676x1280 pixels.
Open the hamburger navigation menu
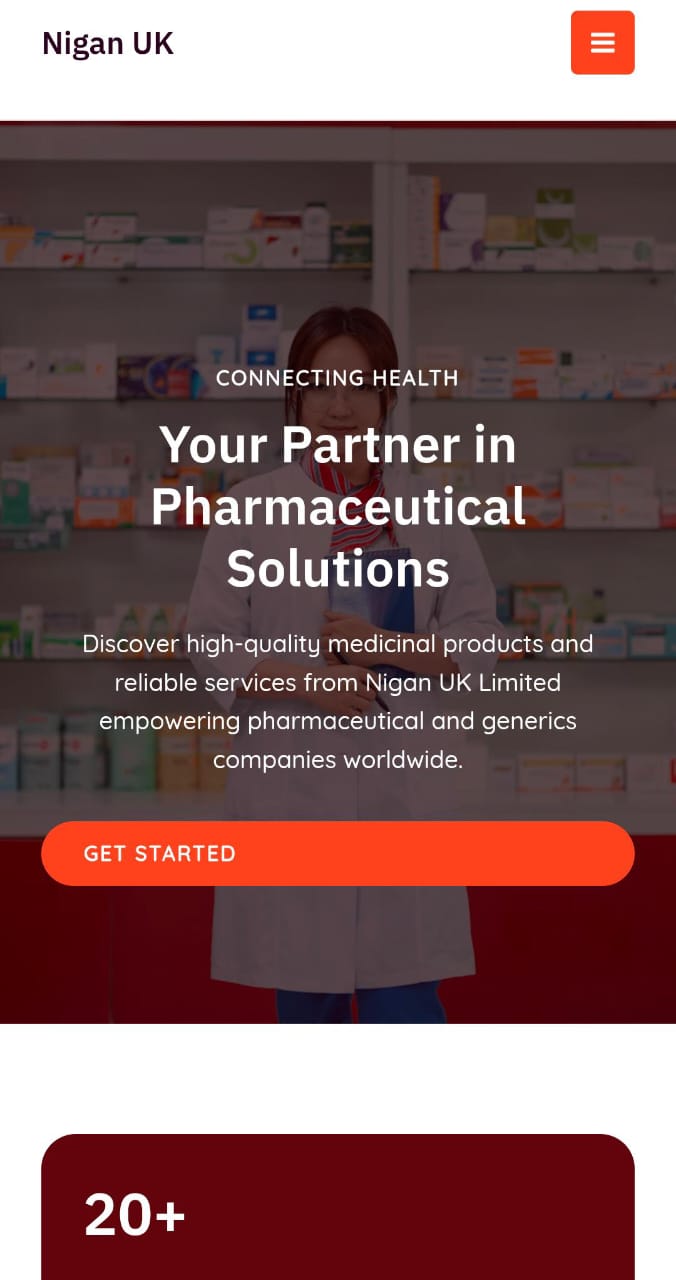(x=602, y=43)
